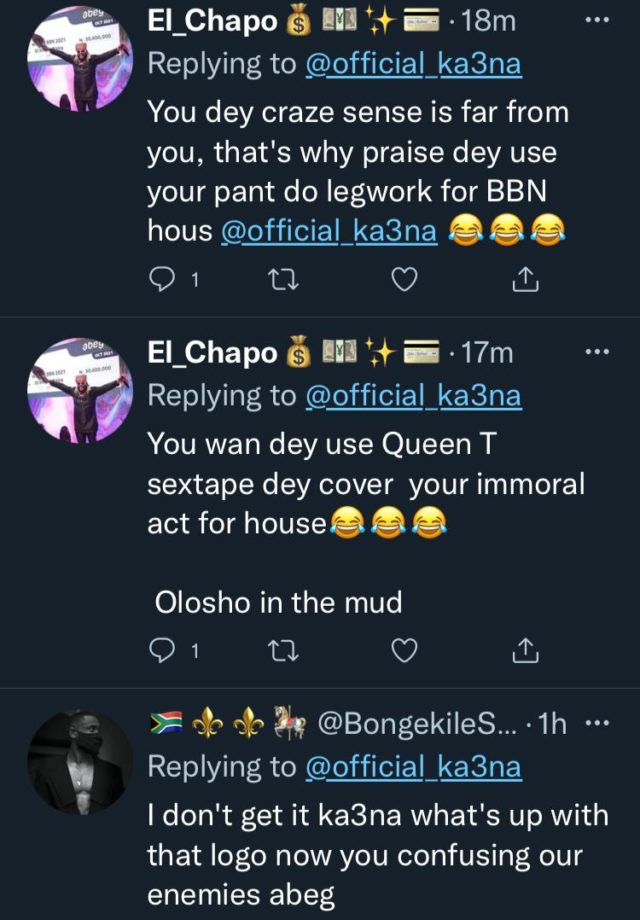
Task: Open @official_ka3na mention after 'BBN hous' text
Action: point(329,232)
